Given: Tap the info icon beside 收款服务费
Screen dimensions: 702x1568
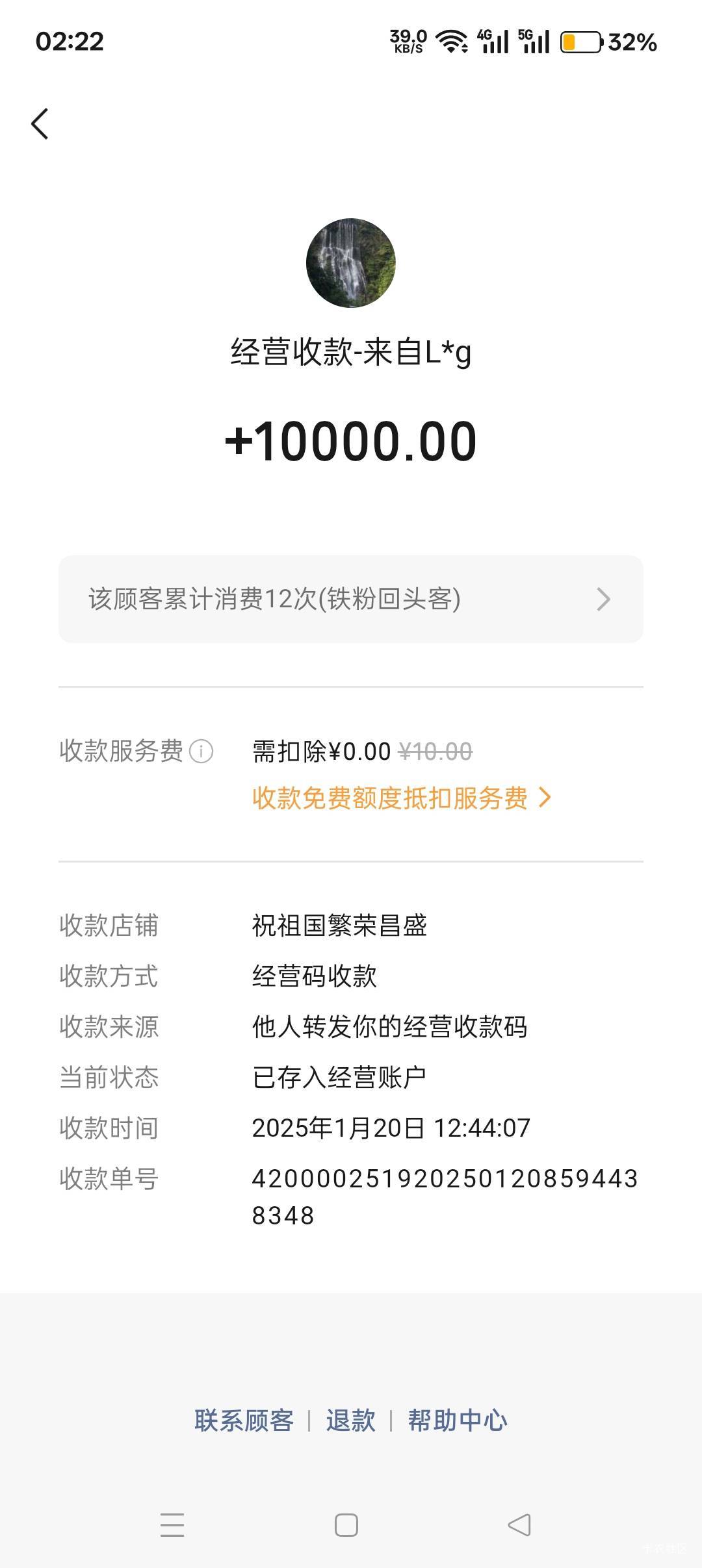Looking at the screenshot, I should tap(201, 752).
